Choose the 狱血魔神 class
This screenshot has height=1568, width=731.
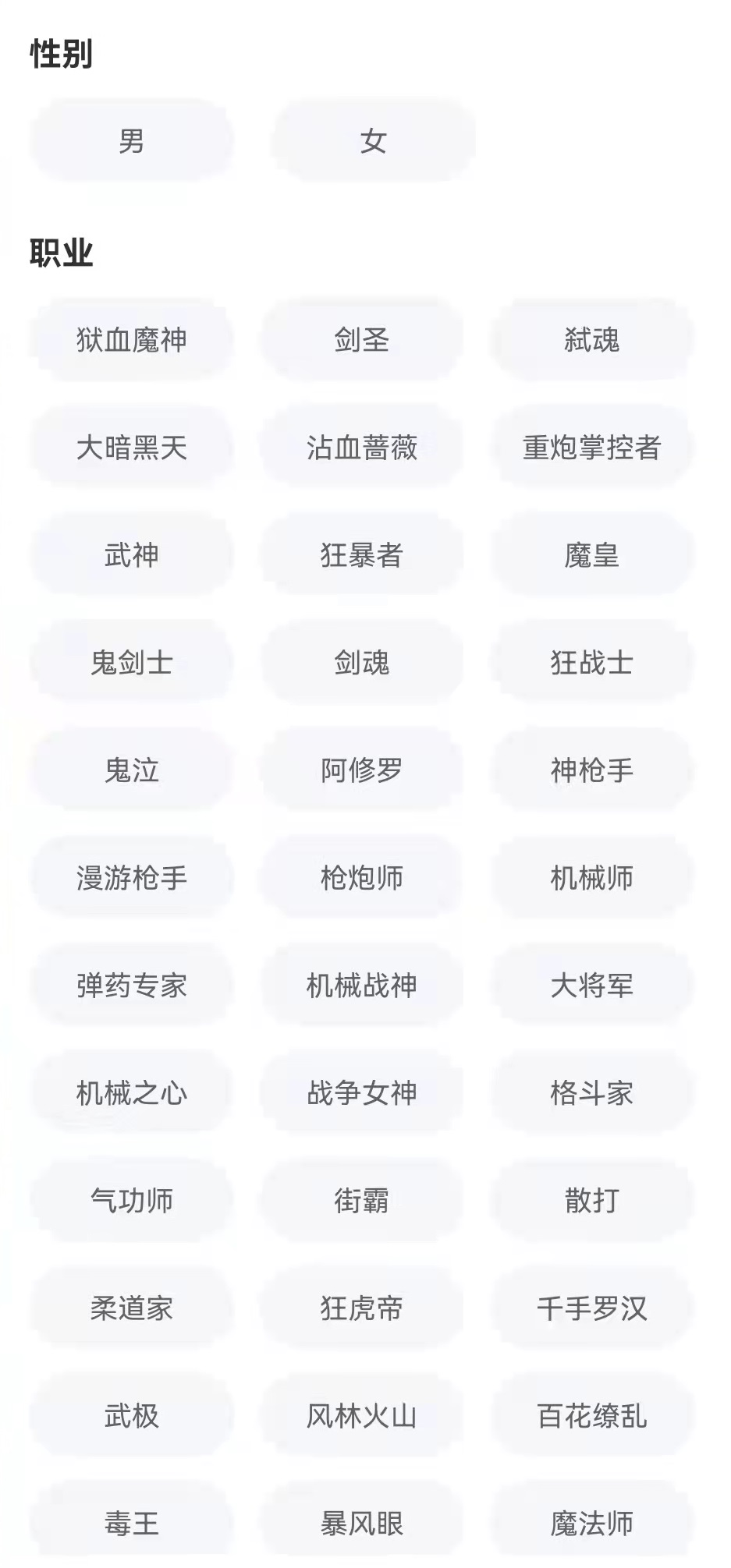click(x=132, y=340)
